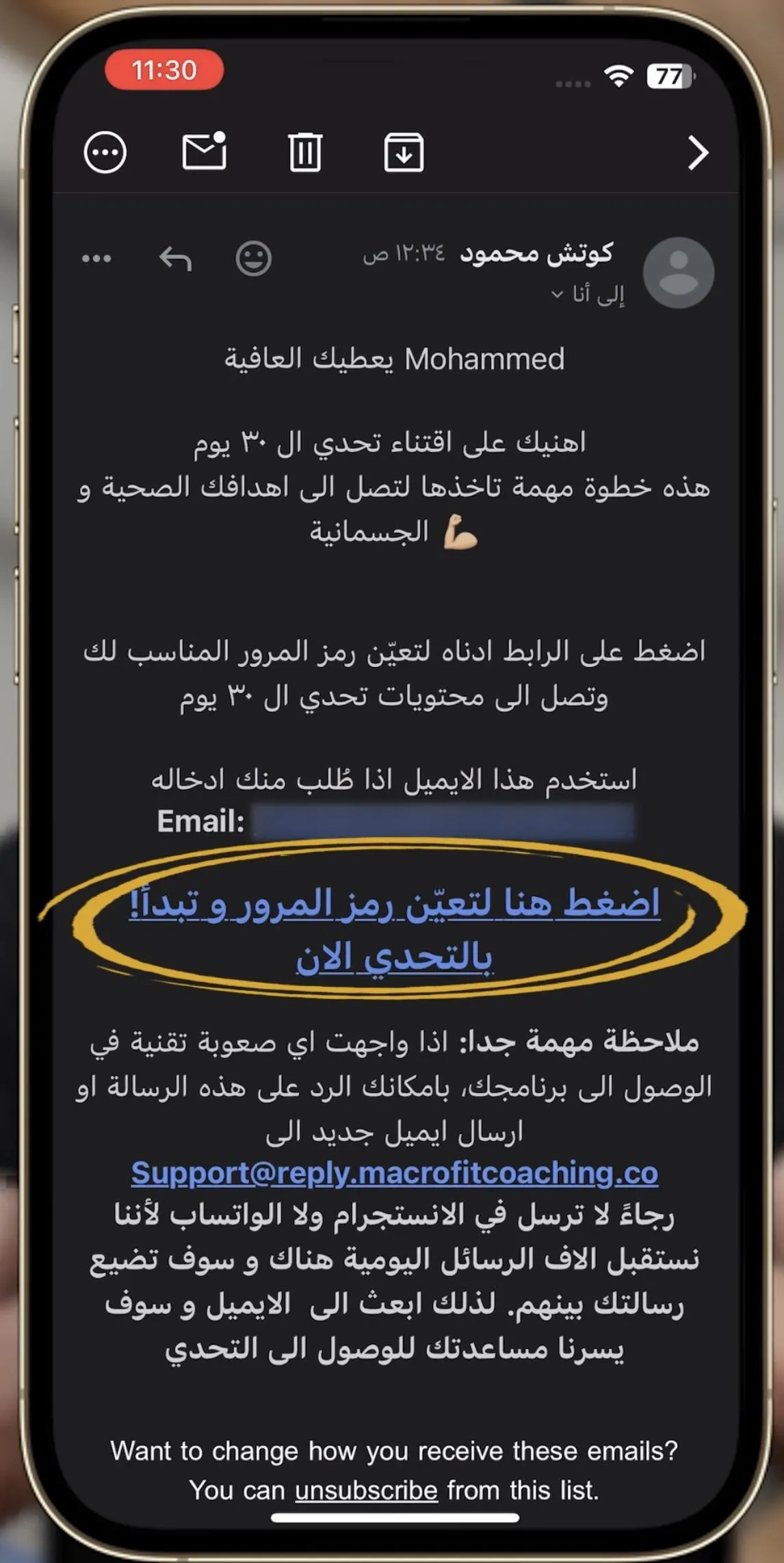Archive this email
Image resolution: width=784 pixels, height=1563 pixels.
click(404, 152)
